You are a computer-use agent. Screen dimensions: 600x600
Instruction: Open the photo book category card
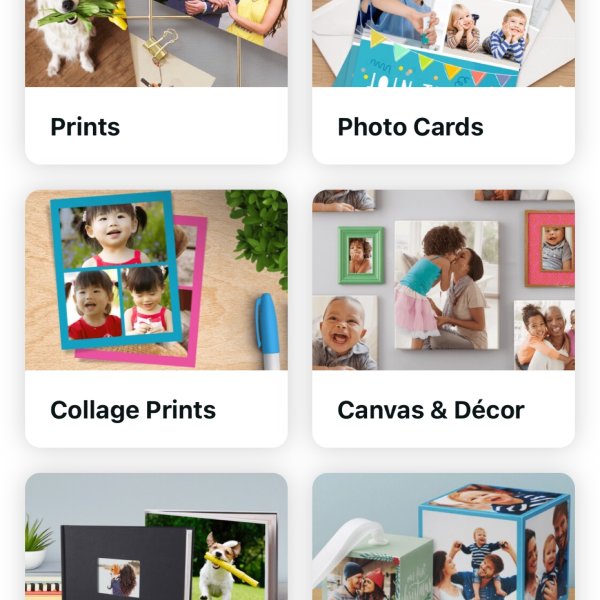point(156,540)
